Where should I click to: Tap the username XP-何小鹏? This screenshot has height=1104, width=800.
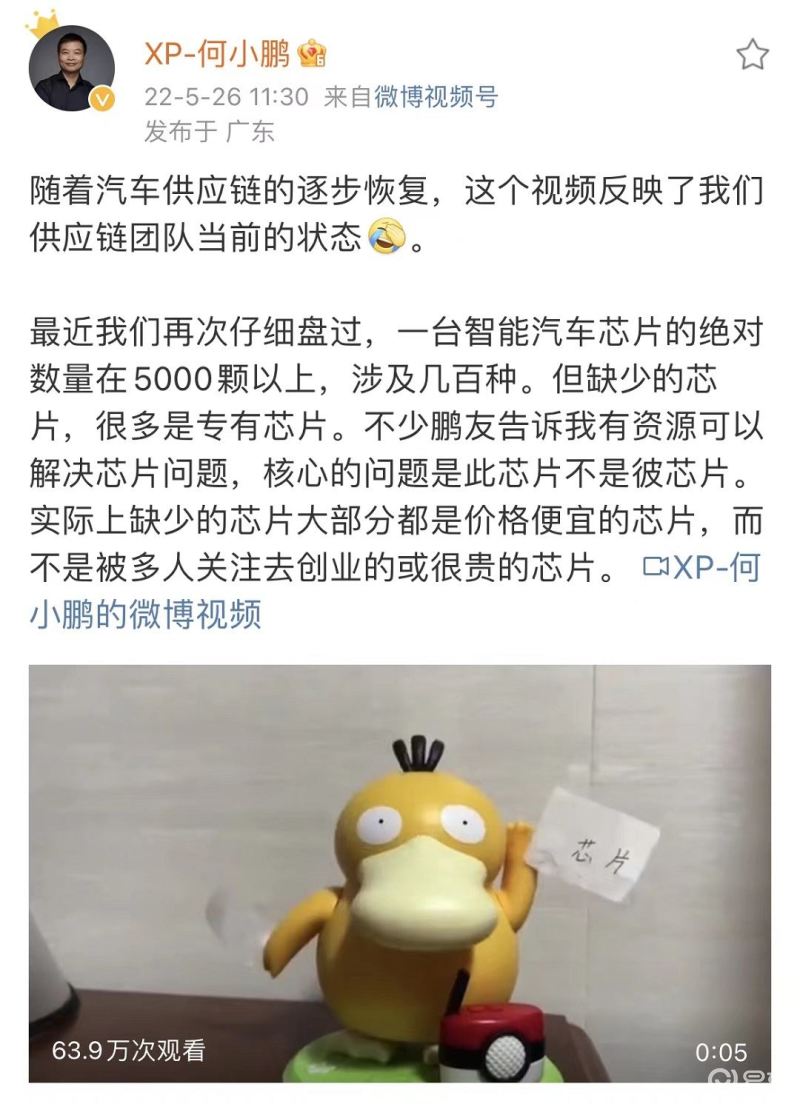click(x=217, y=53)
